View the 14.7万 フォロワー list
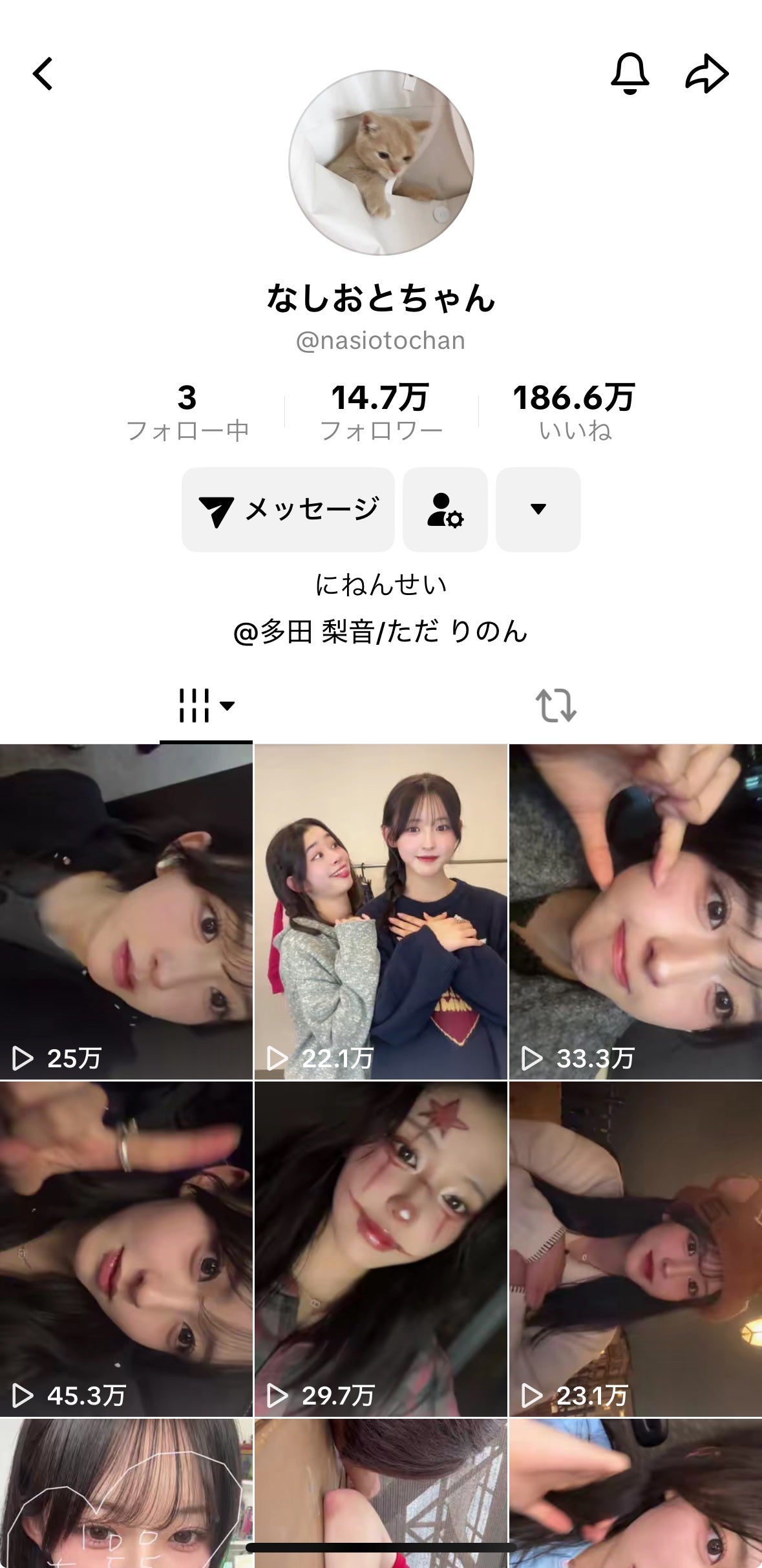Image resolution: width=762 pixels, height=1568 pixels. [381, 411]
